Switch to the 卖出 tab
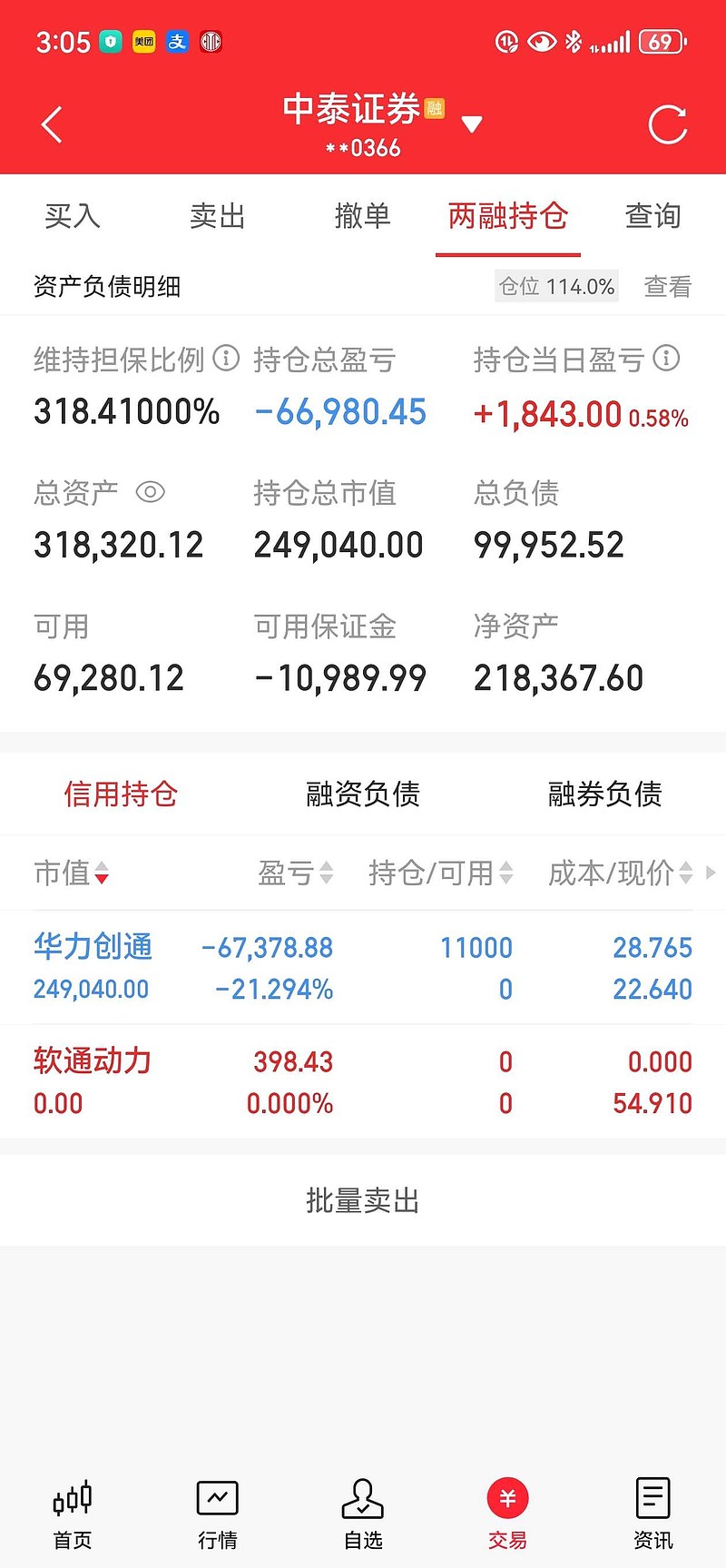The image size is (726, 1568). coord(218,216)
